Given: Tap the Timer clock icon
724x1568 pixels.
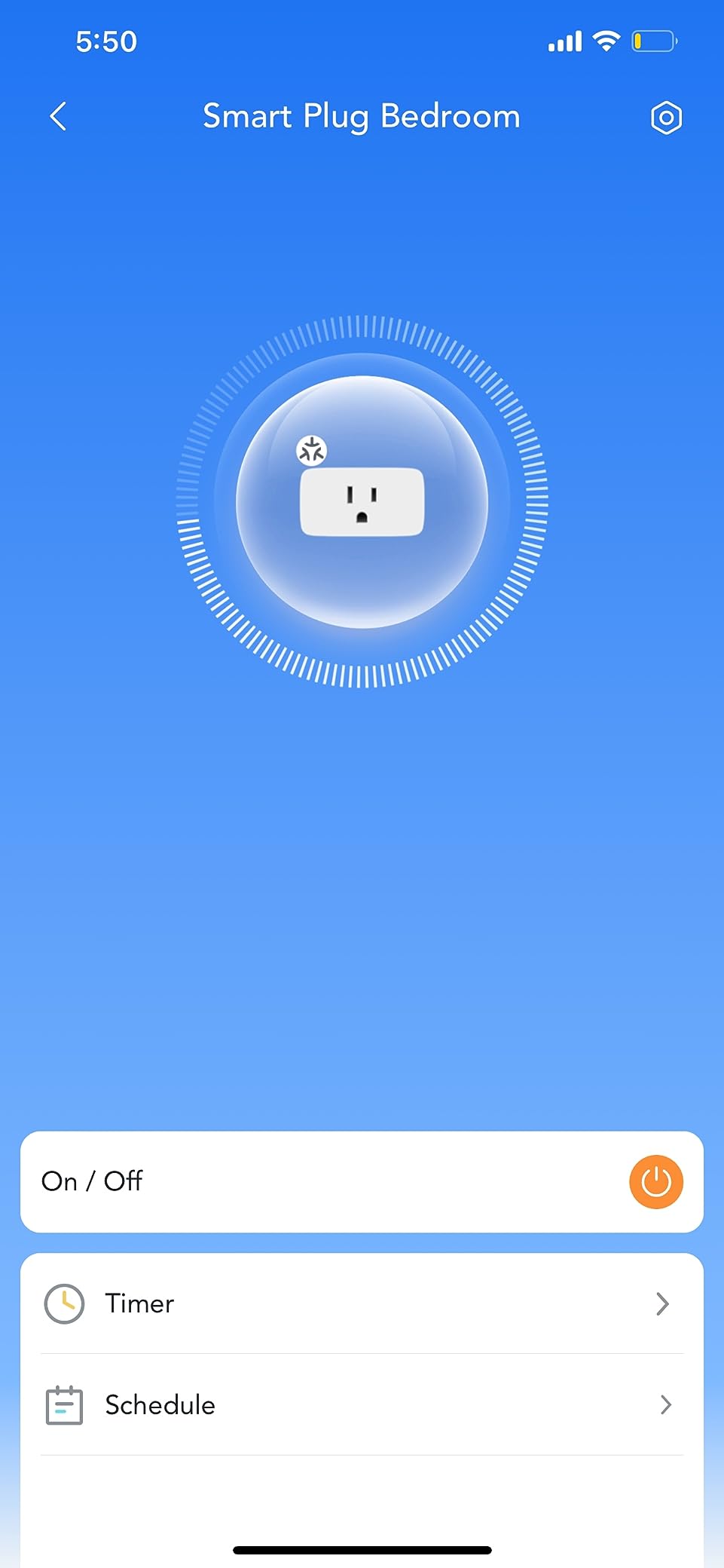Looking at the screenshot, I should pos(65,1303).
